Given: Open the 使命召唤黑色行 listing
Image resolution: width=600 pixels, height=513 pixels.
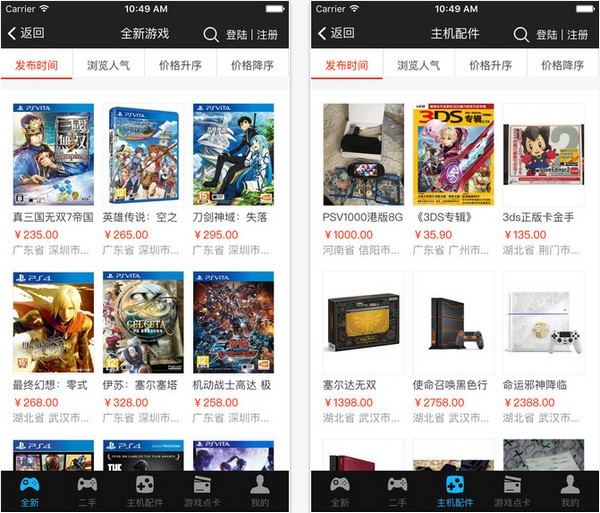Looking at the screenshot, I should tap(453, 330).
